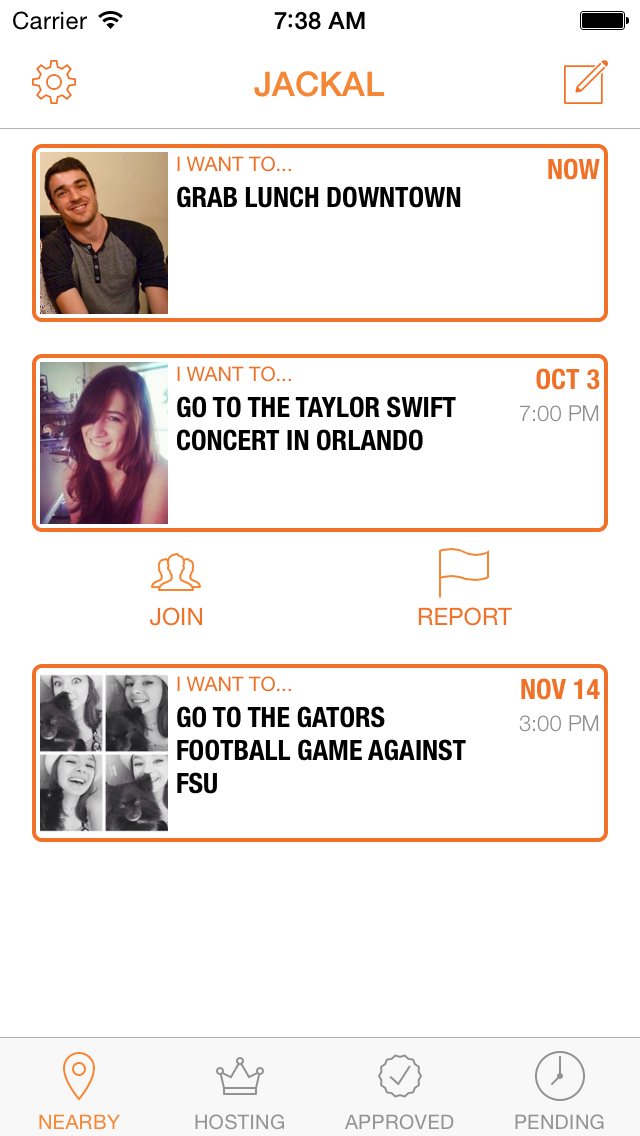View the Pending tab
Image resolution: width=640 pixels, height=1136 pixels.
(x=559, y=1090)
